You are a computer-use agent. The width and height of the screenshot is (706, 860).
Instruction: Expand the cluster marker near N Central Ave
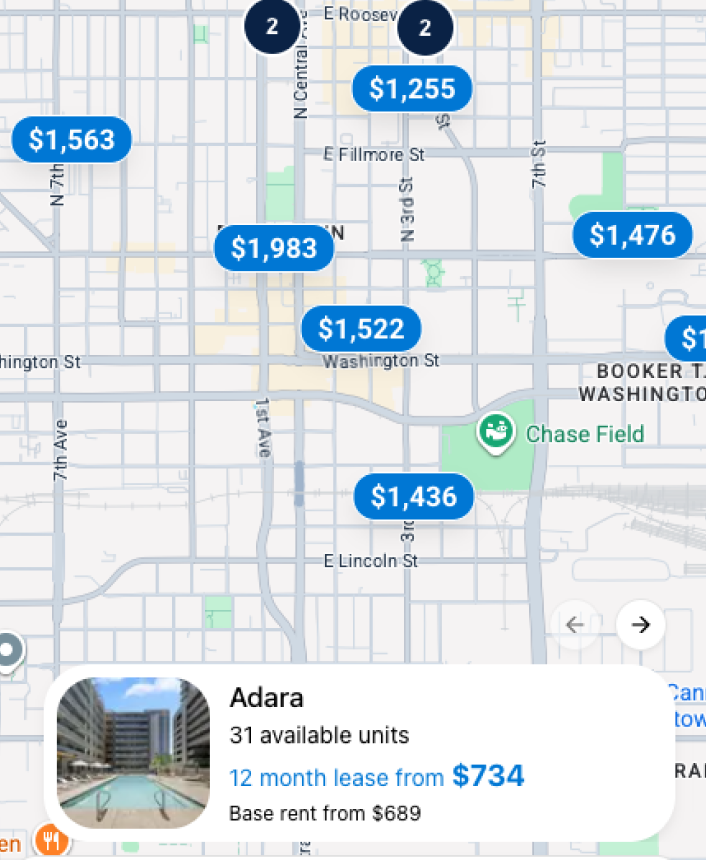pyautogui.click(x=272, y=27)
